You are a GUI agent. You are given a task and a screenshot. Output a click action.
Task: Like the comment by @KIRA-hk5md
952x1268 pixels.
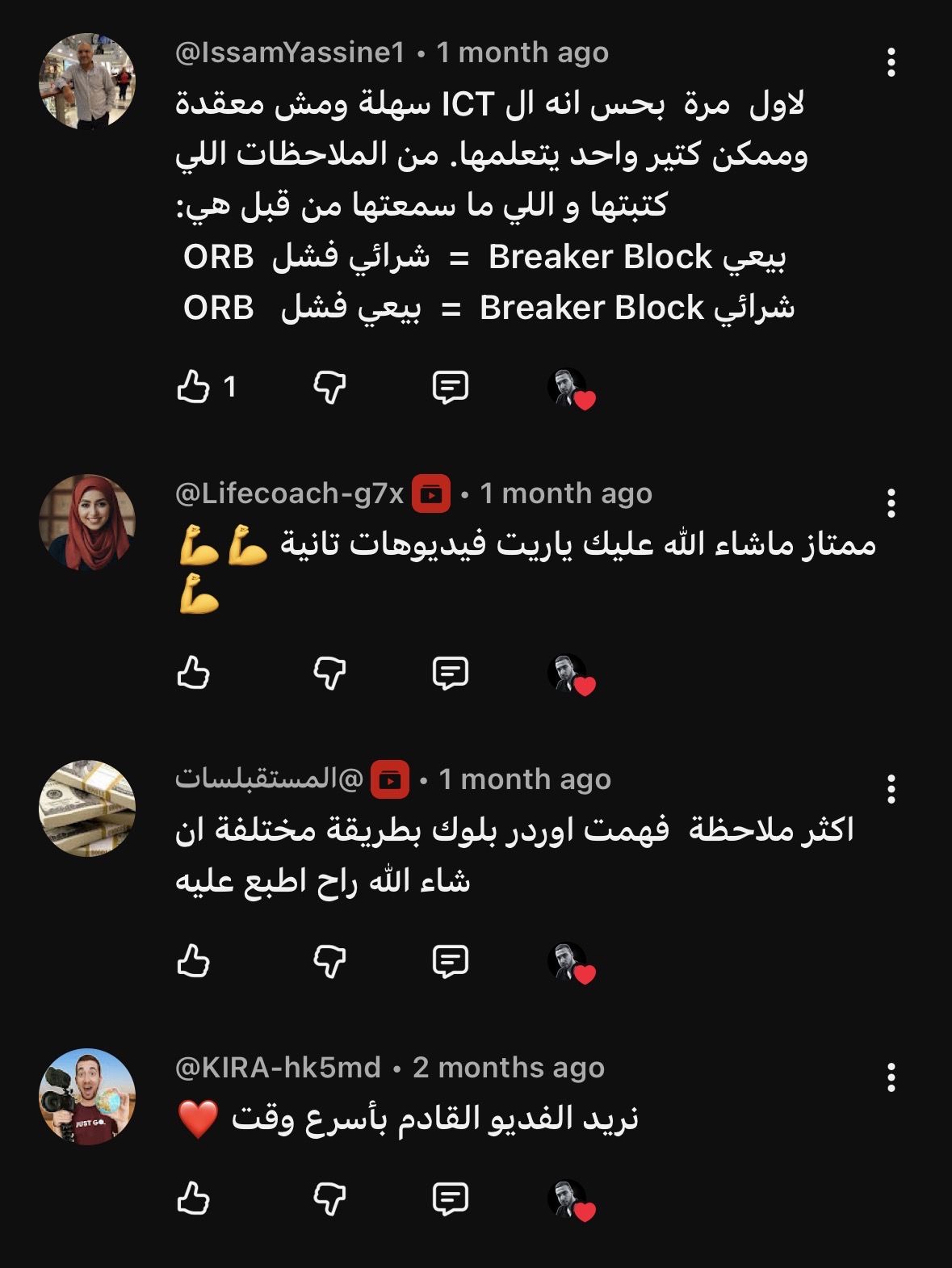coord(194,1199)
